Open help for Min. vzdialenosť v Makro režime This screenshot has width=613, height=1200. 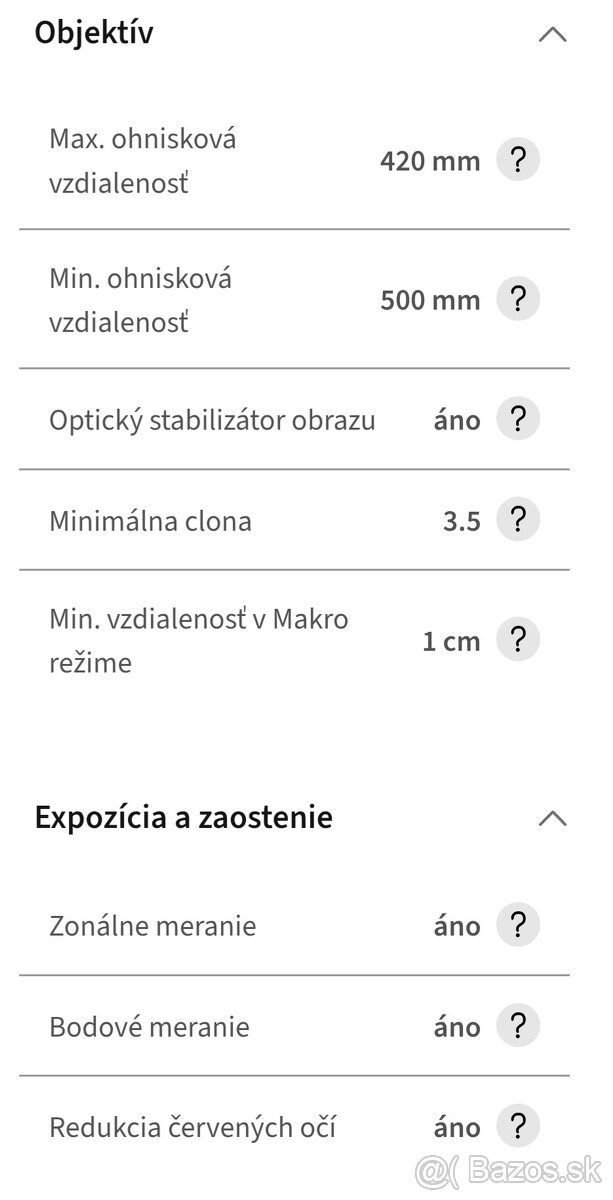tap(518, 639)
